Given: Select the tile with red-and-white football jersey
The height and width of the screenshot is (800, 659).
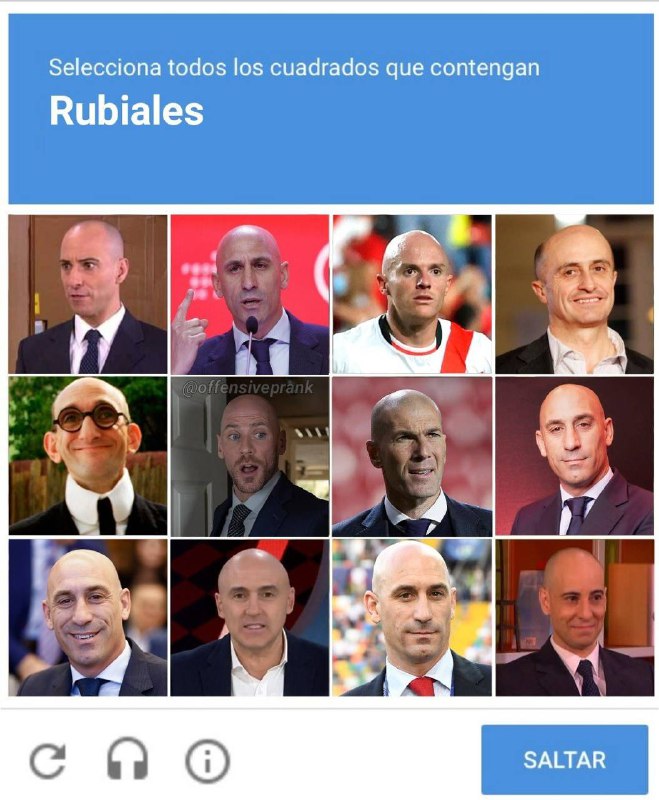Looking at the screenshot, I should click(412, 295).
